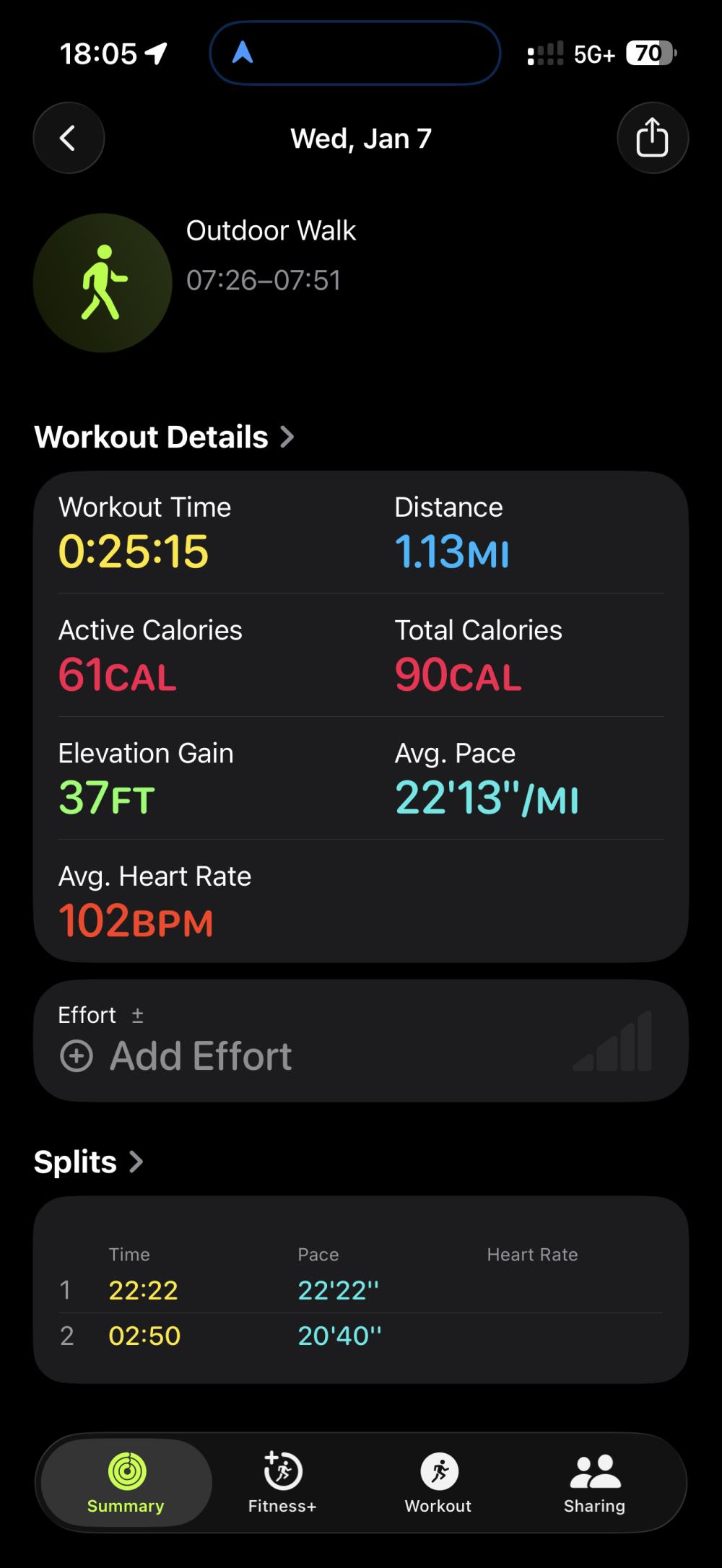
Task: Switch to the Sharing tab
Action: (x=594, y=1483)
